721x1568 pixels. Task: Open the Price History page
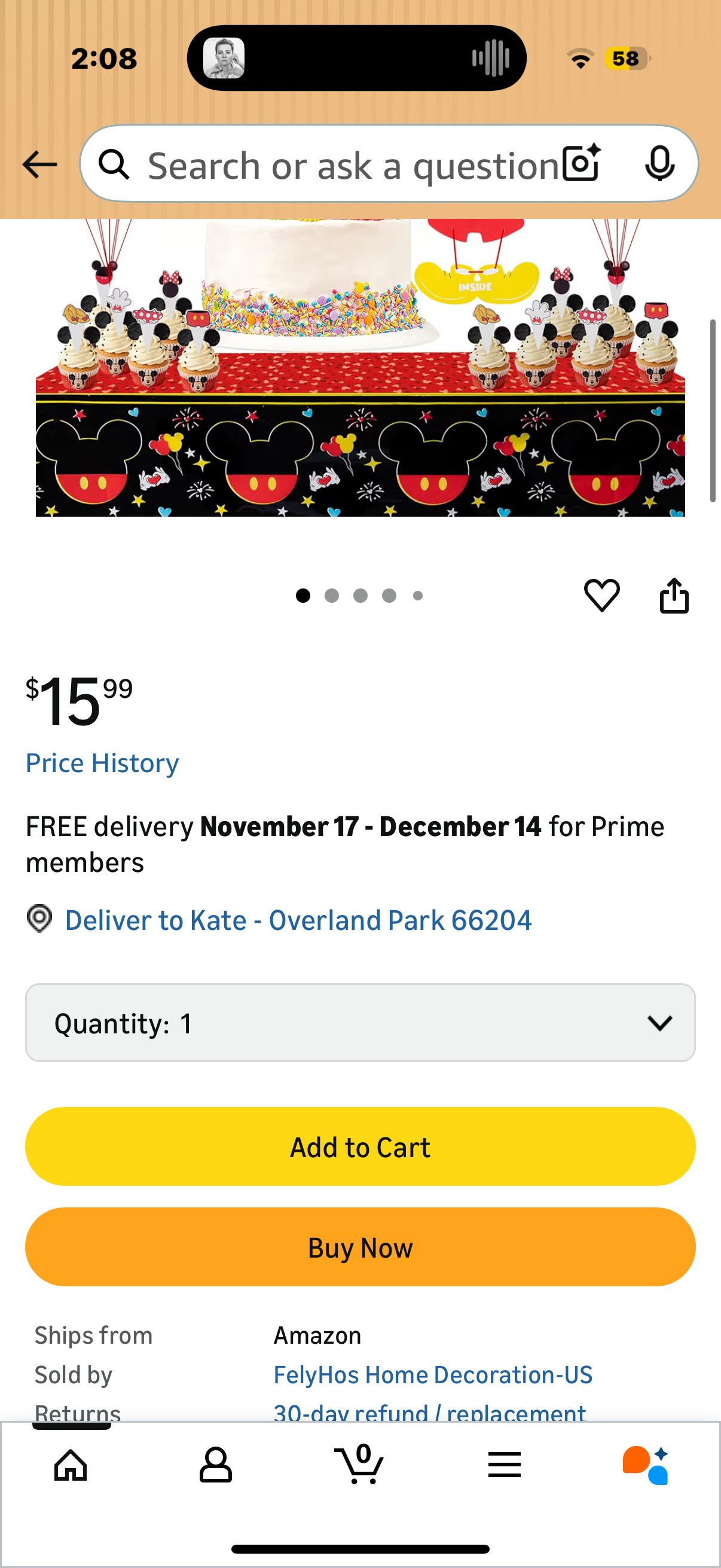102,762
